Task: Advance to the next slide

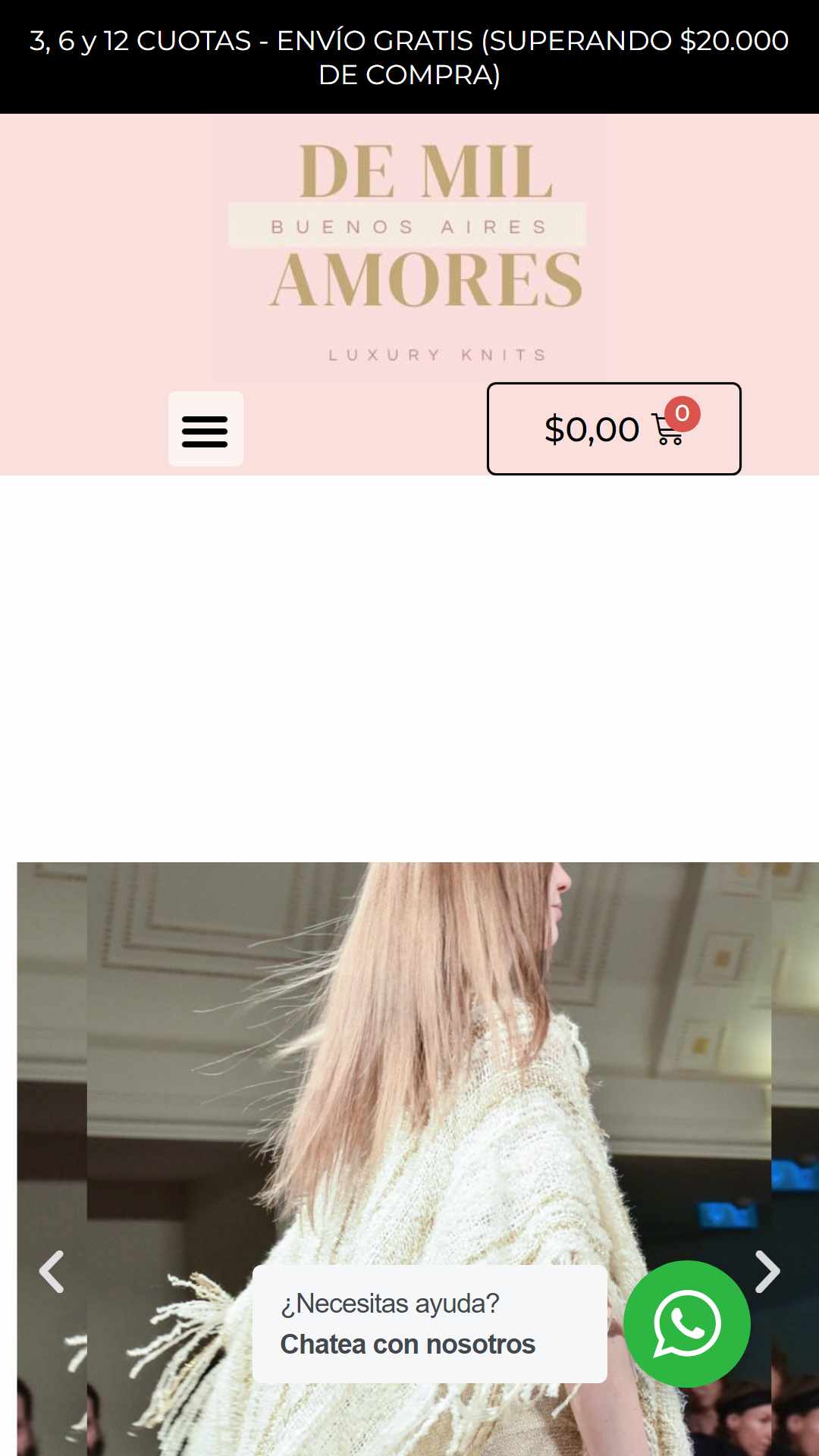Action: (767, 1272)
